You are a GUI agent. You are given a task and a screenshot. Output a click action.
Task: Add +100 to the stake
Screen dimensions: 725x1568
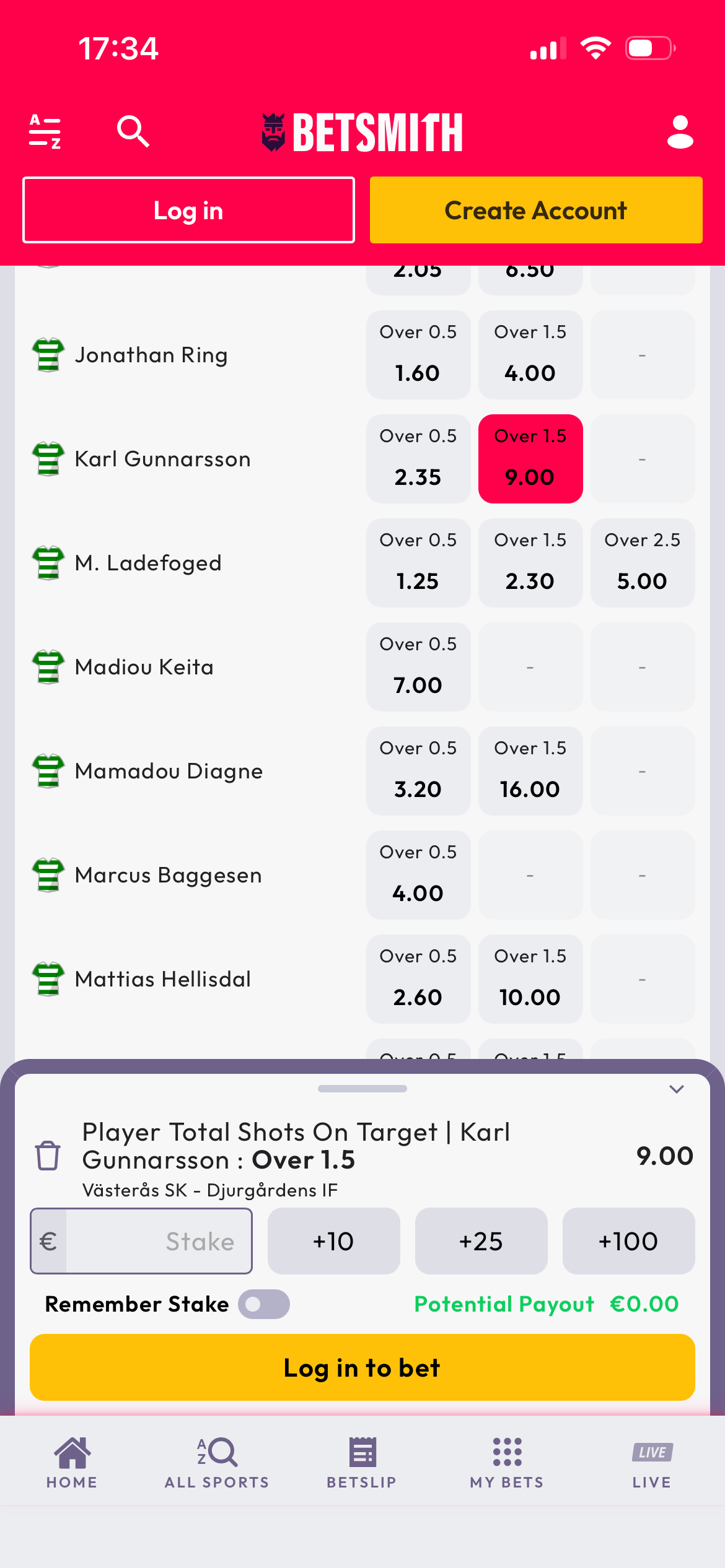tap(628, 1241)
